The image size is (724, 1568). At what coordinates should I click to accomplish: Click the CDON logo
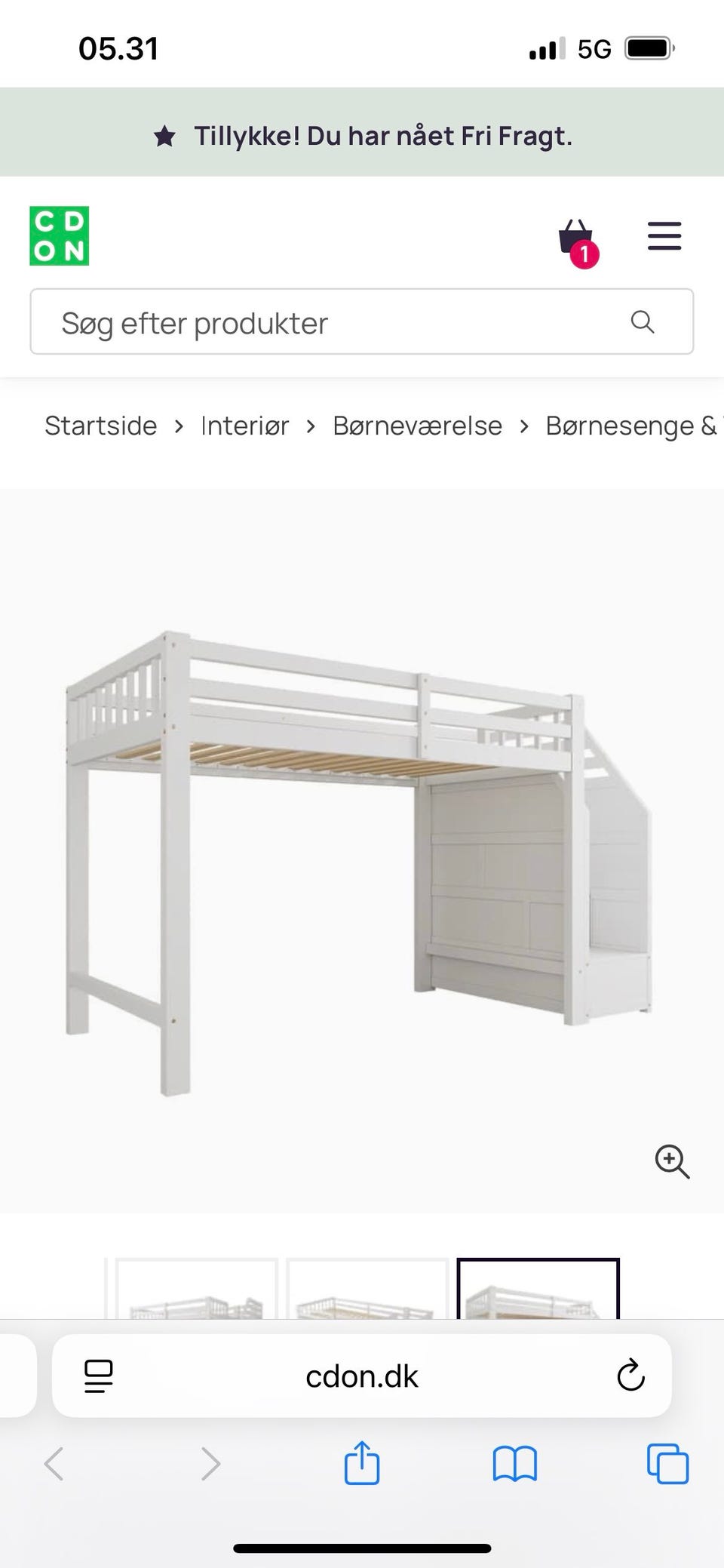tap(59, 235)
